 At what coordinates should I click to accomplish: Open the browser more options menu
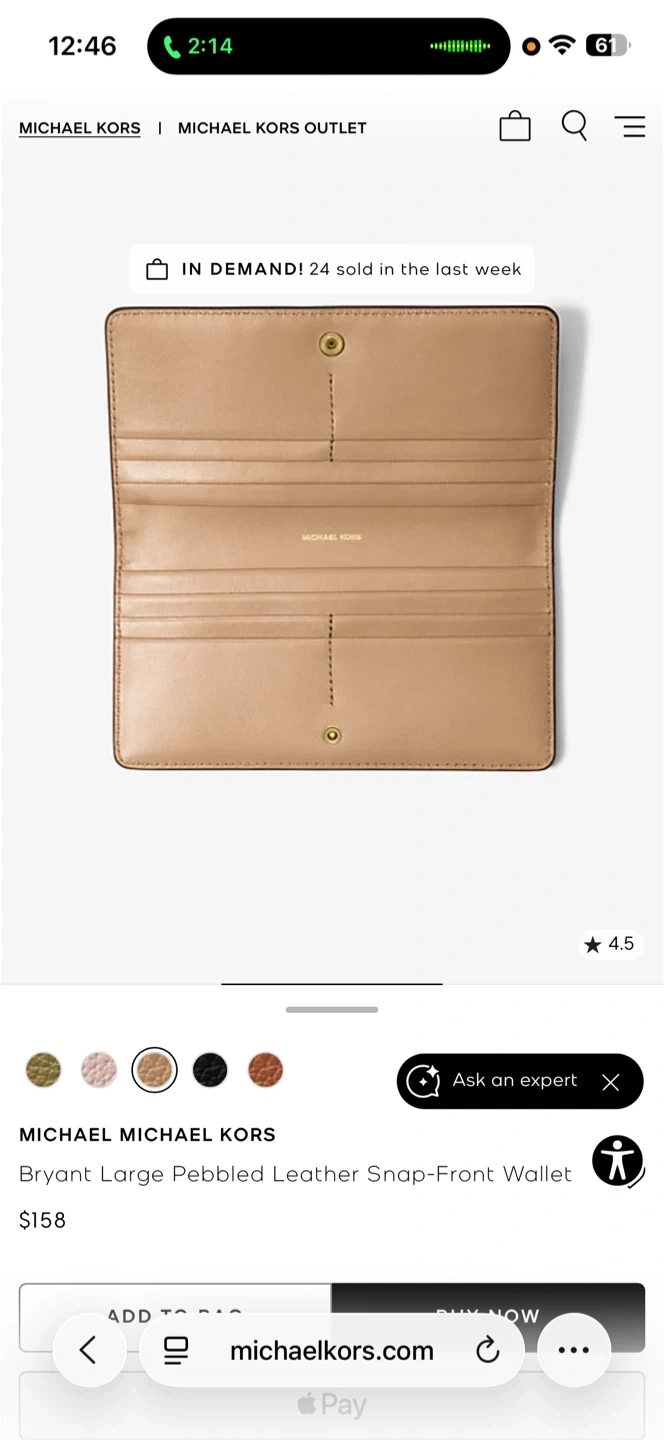(x=573, y=1350)
